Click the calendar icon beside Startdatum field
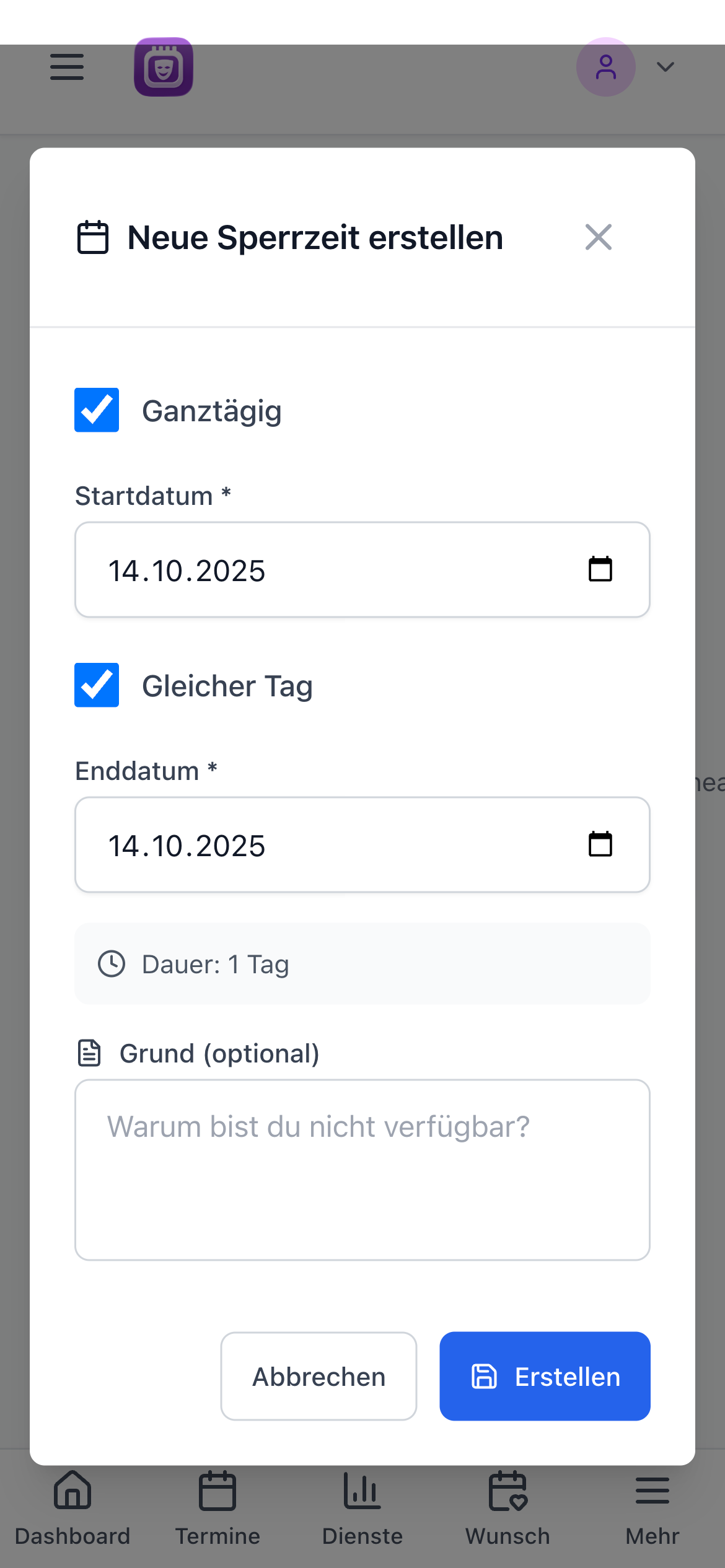This screenshot has width=725, height=1568. coord(600,569)
